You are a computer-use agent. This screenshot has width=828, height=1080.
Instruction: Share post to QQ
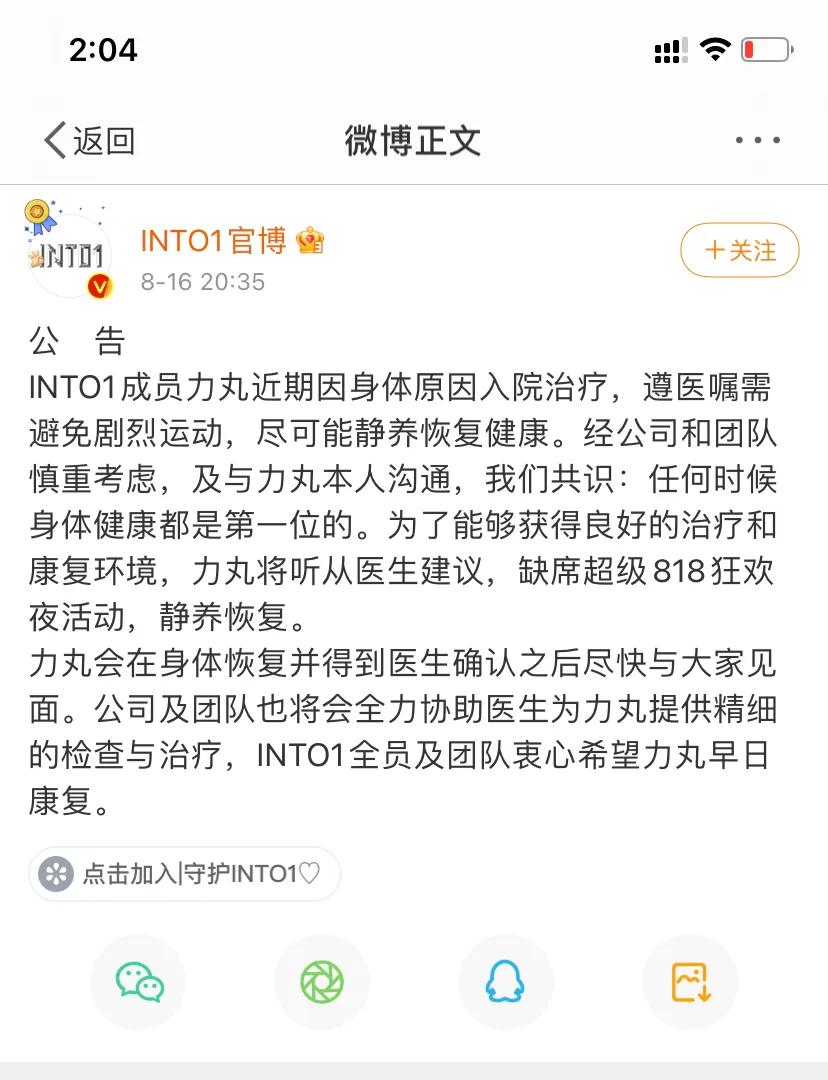coord(505,982)
